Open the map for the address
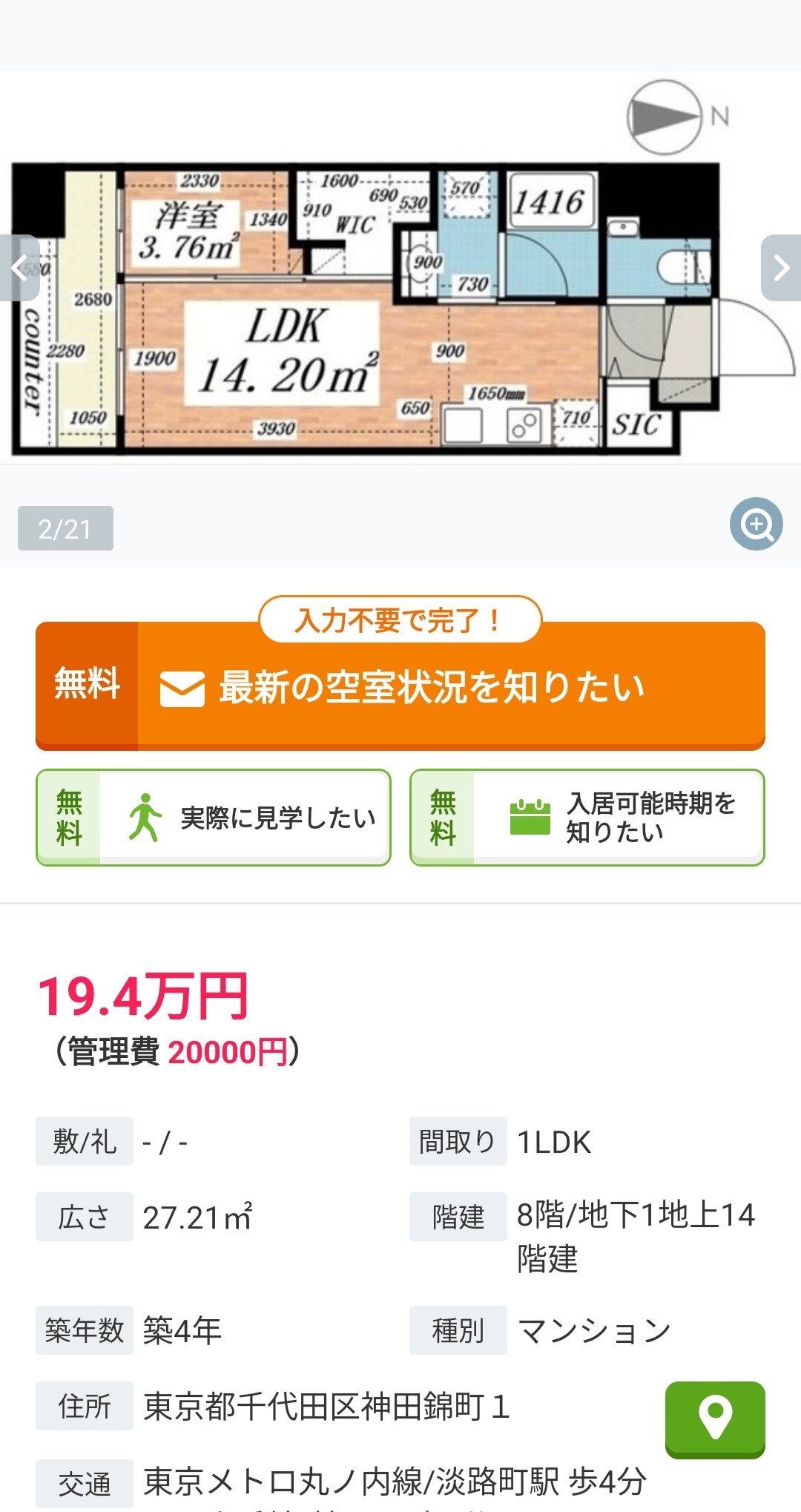 pos(714,1418)
